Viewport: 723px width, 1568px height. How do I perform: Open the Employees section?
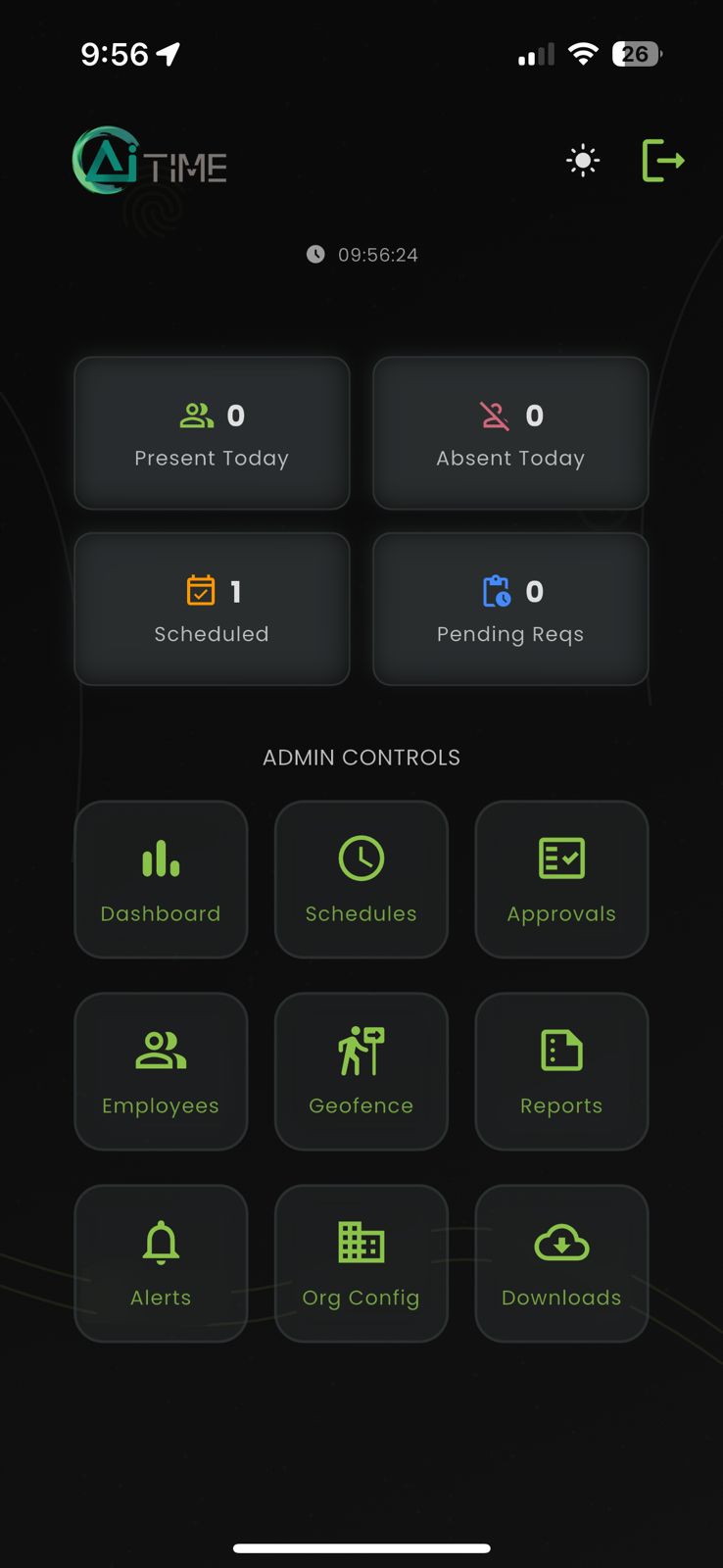pyautogui.click(x=161, y=1071)
